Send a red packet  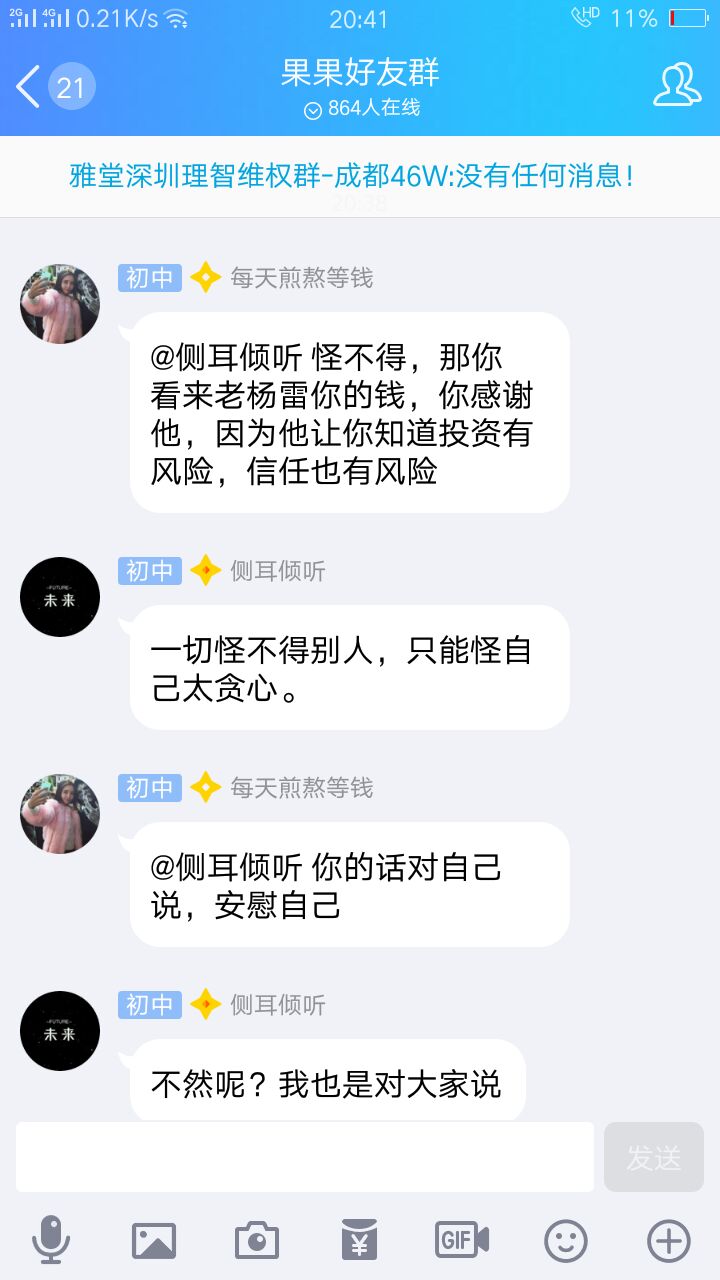pyautogui.click(x=359, y=1241)
